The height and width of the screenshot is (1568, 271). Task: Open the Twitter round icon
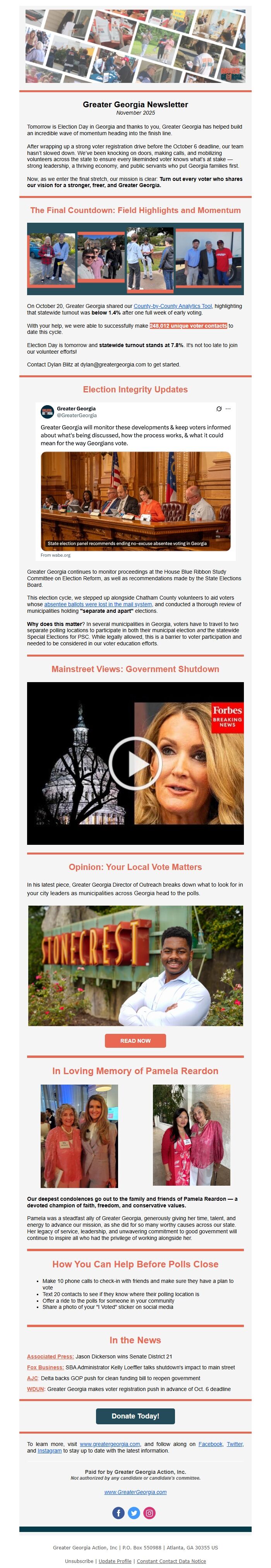tap(134, 1513)
